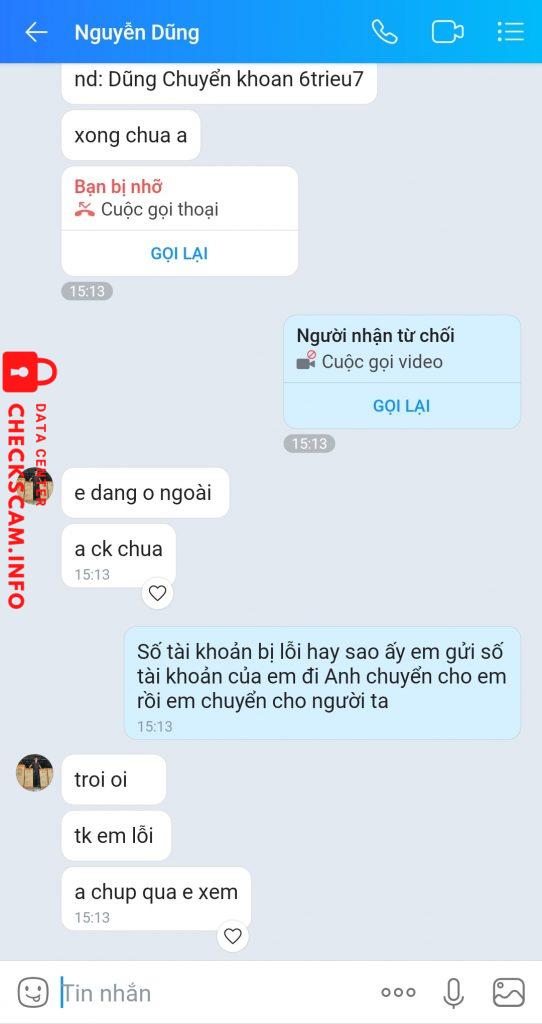This screenshot has width=542, height=1024.
Task: React with heart to "a chup qua e xem"
Action: point(233,936)
